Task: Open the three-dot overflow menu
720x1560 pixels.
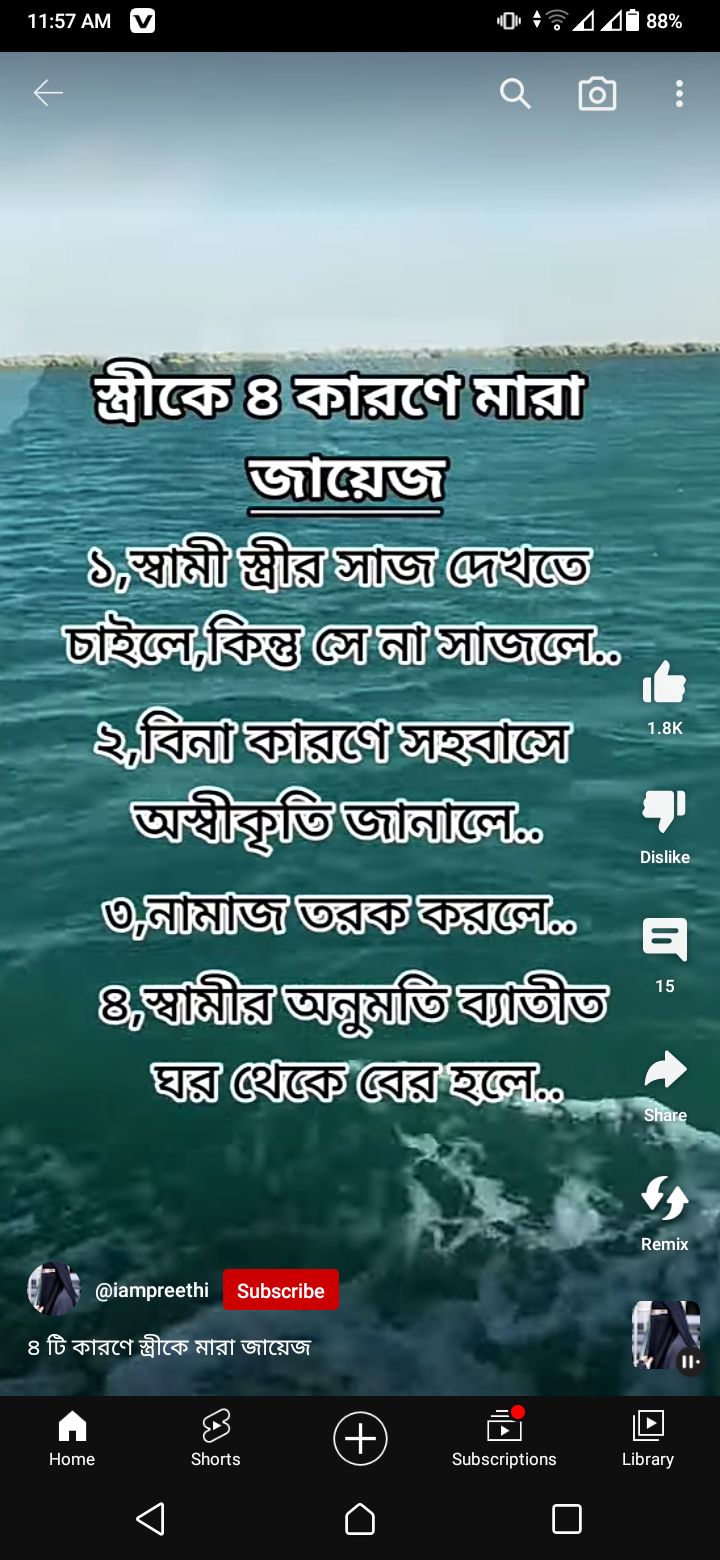Action: [679, 94]
